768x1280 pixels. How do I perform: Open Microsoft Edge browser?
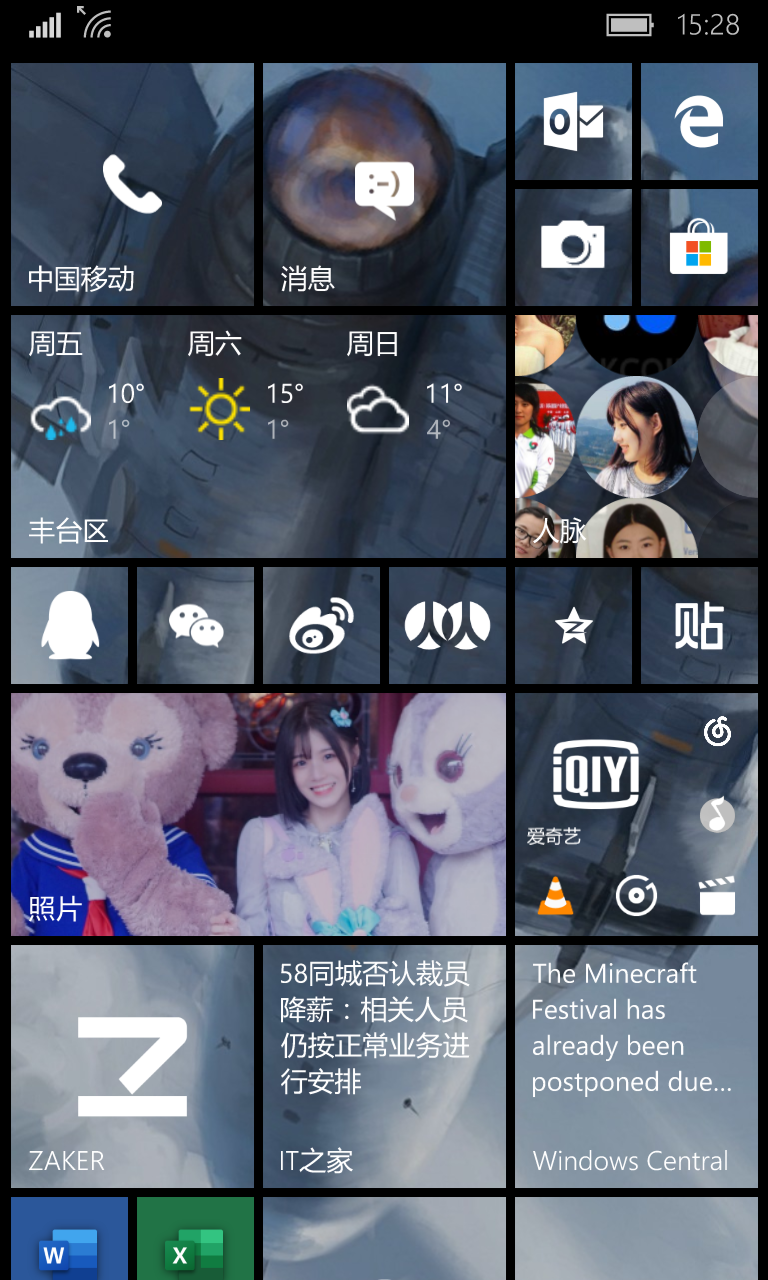coord(699,122)
